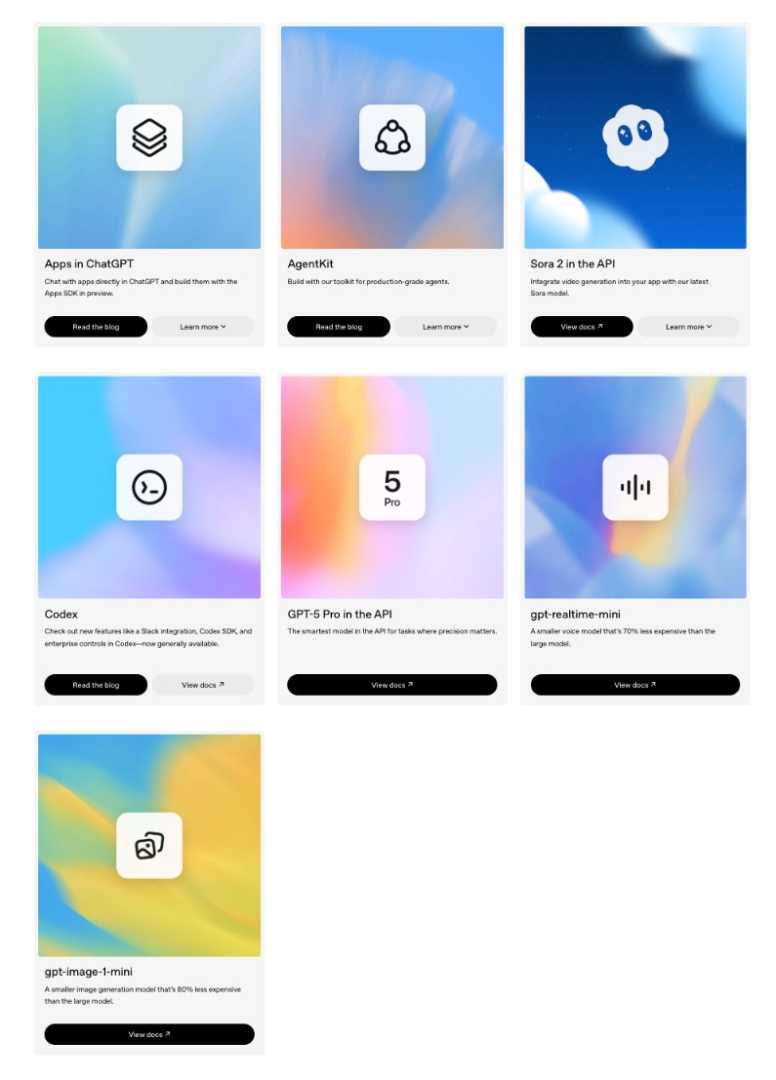
Task: Open the gpt-image-1-mini card image
Action: pos(149,845)
